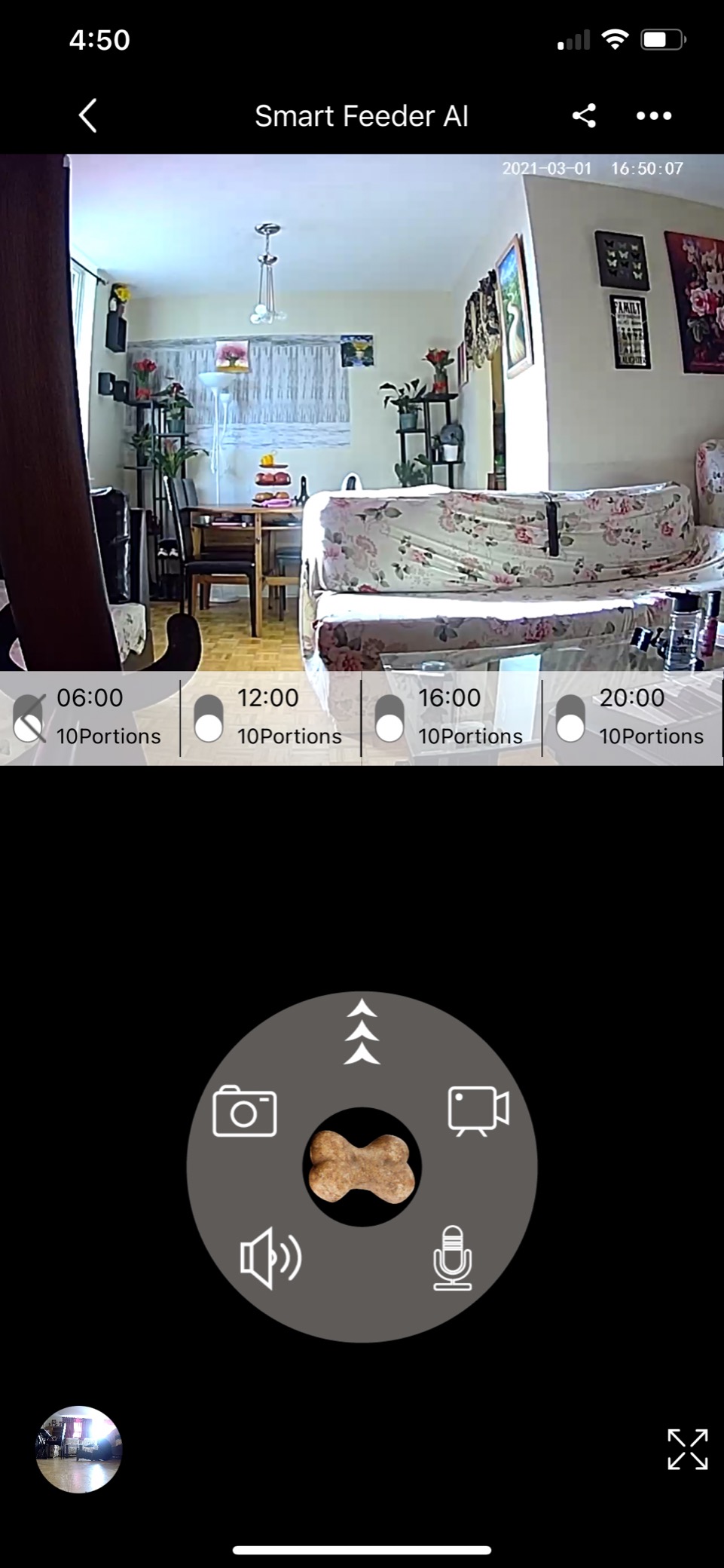This screenshot has height=1568, width=724.
Task: Toggle the 06:00 feeding schedule
Action: click(x=29, y=718)
